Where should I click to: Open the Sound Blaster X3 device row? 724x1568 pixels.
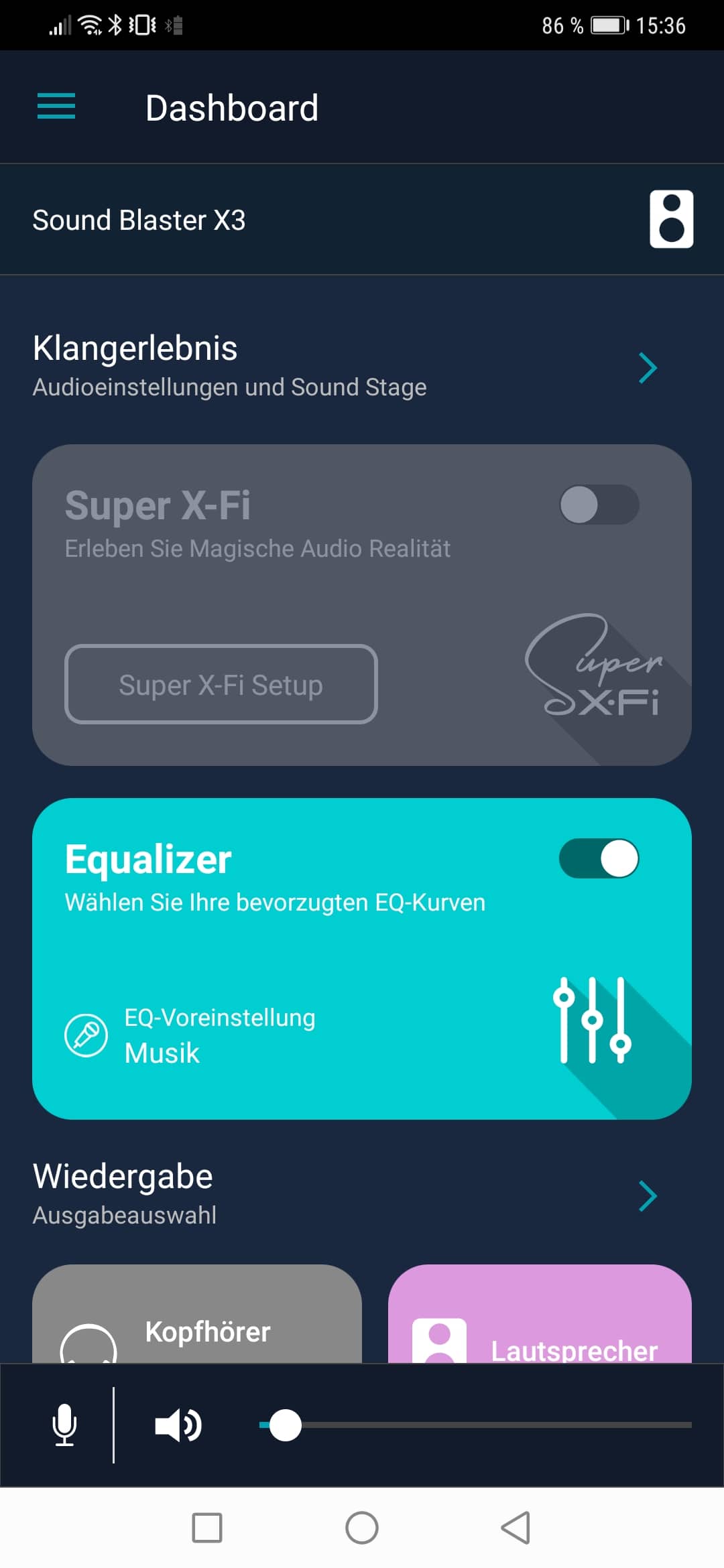362,220
